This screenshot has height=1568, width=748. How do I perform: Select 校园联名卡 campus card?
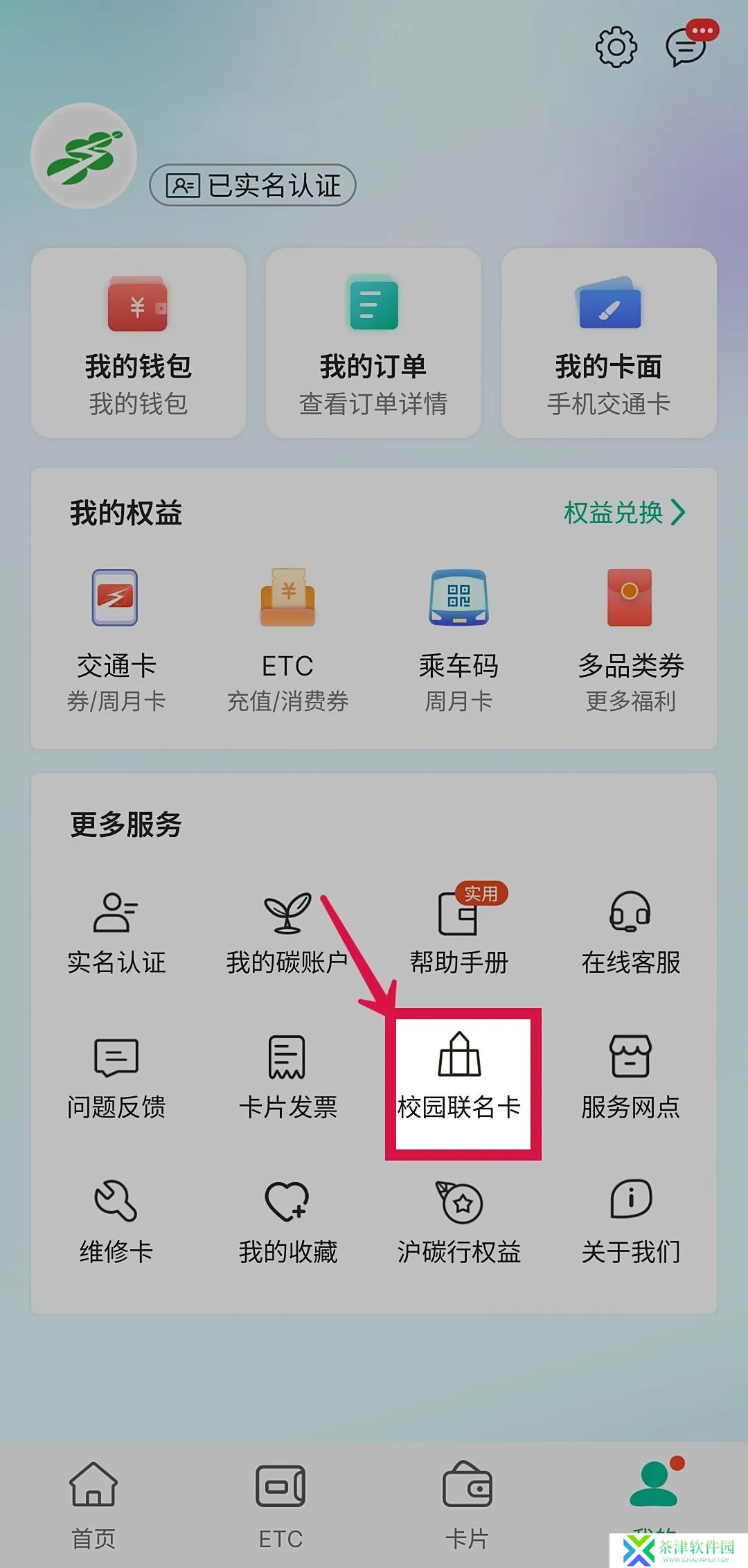click(460, 1078)
